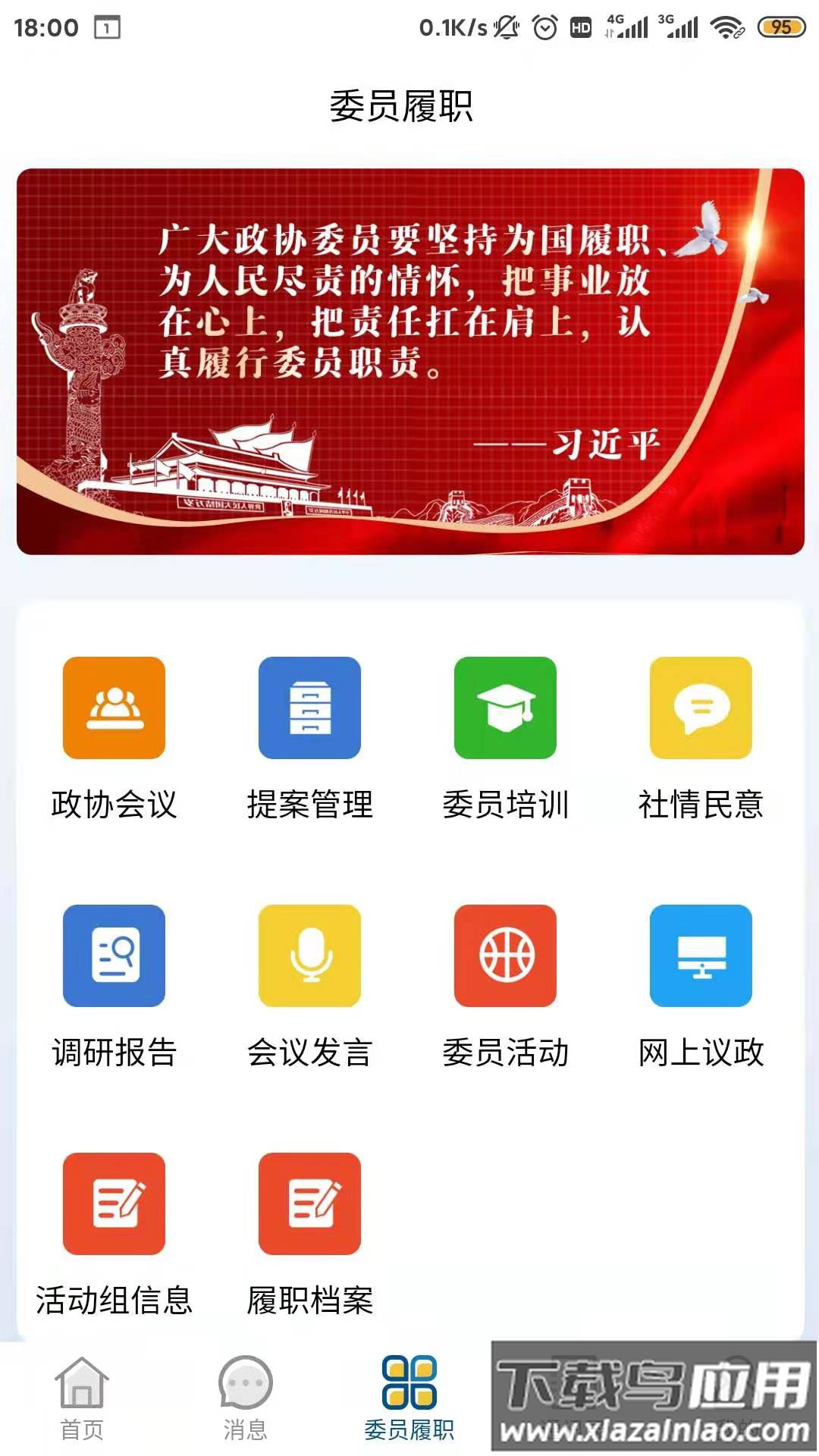Viewport: 819px width, 1456px height.
Task: Open the 委员活动 red basketball icon
Action: click(505, 957)
